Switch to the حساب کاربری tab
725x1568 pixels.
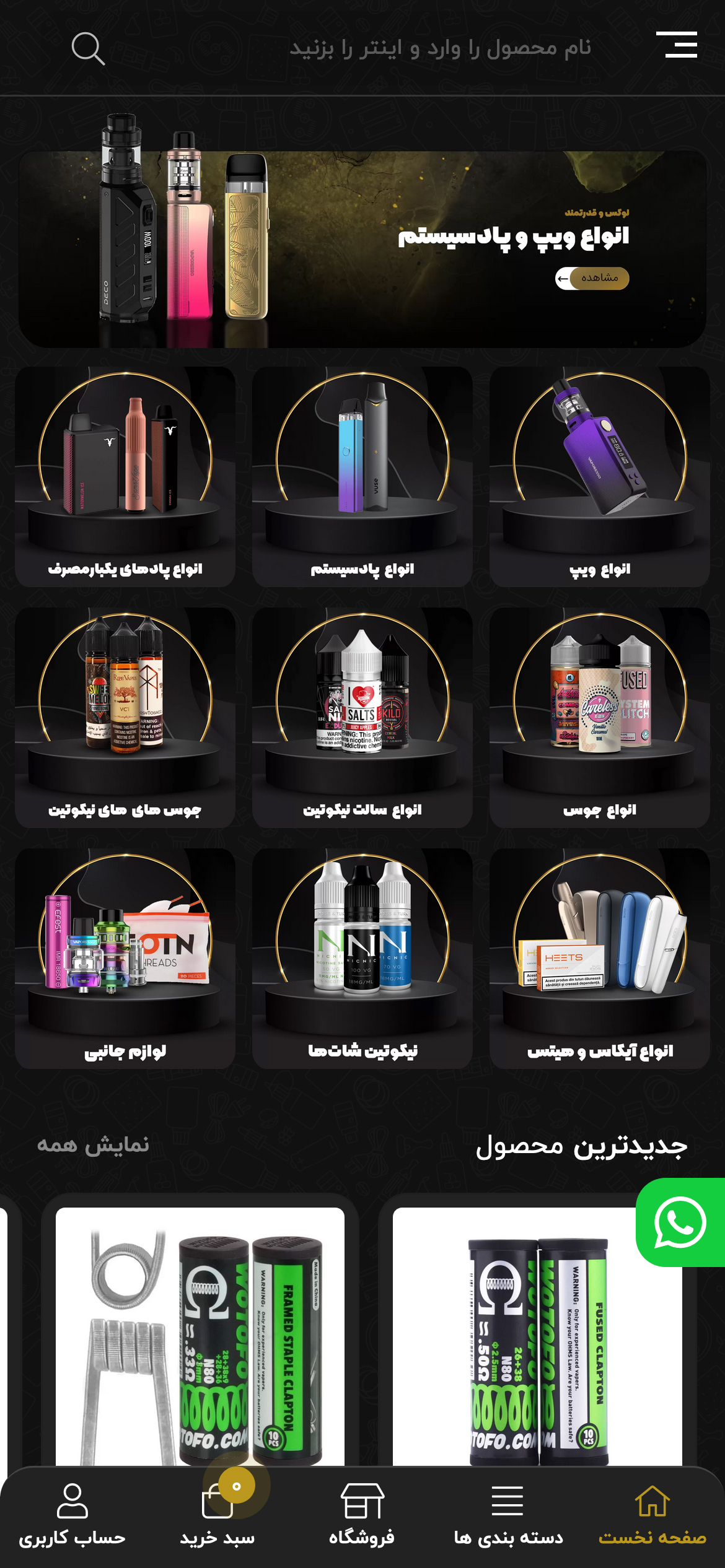click(72, 1515)
